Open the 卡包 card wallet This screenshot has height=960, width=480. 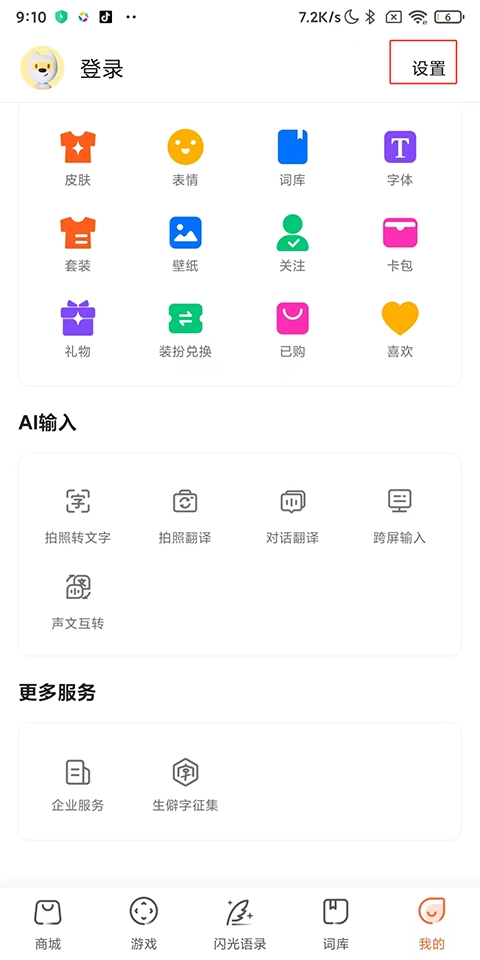[x=400, y=244]
